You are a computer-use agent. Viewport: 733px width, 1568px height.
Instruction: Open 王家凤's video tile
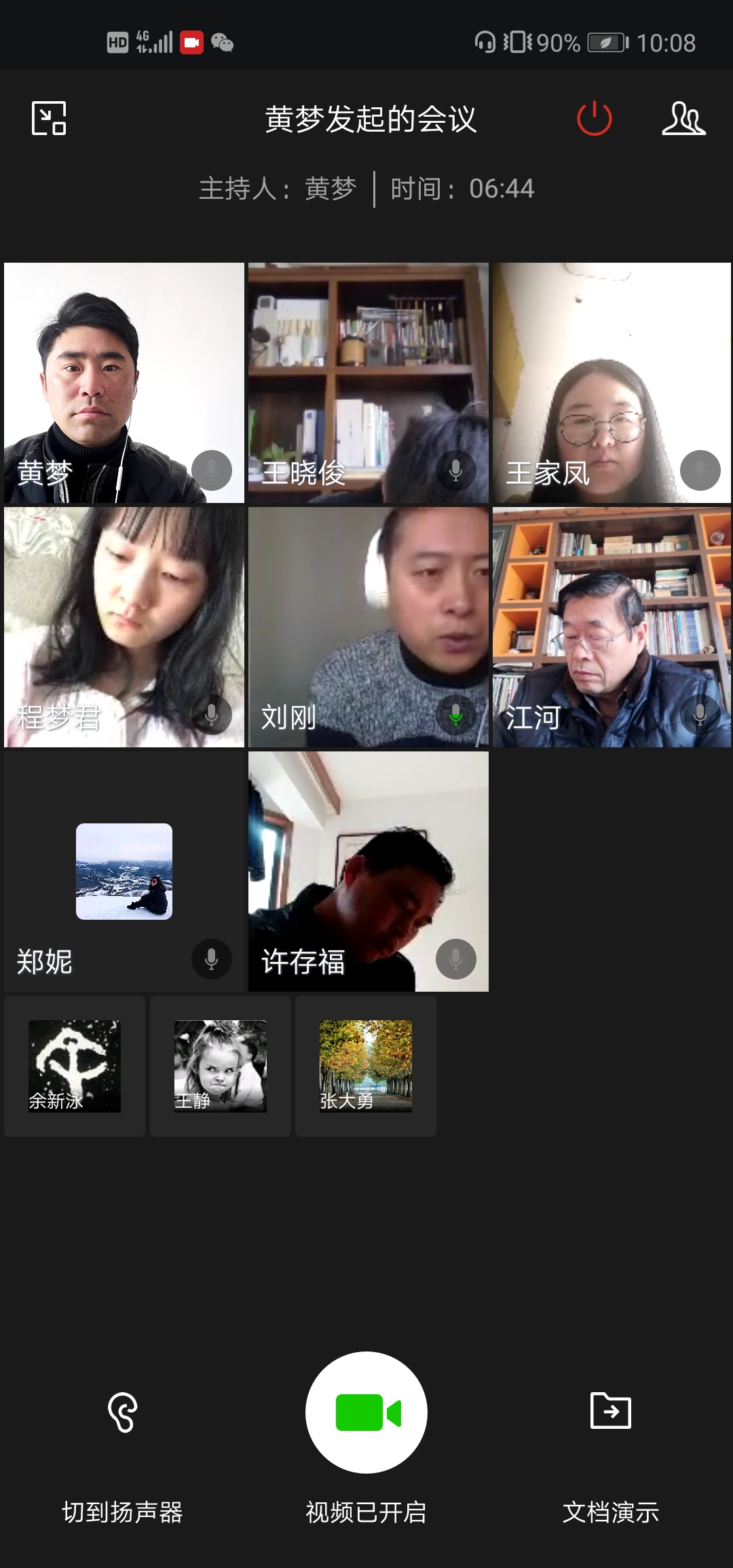coord(612,382)
